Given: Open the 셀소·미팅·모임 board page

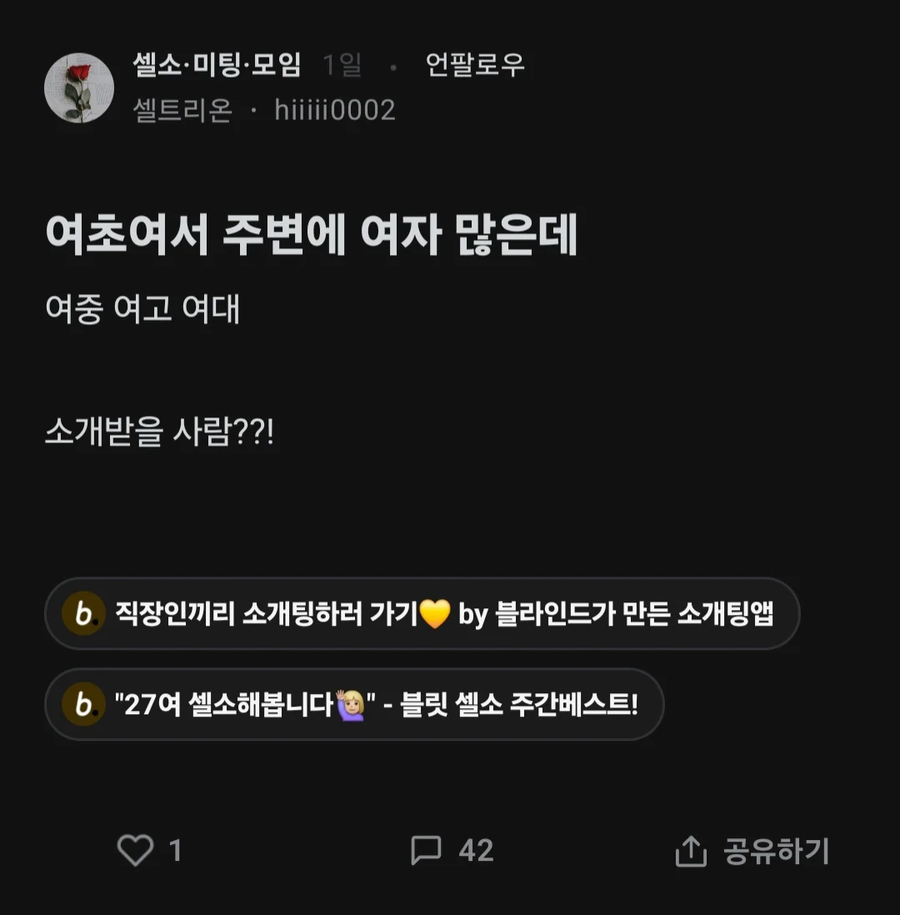Looking at the screenshot, I should tap(218, 63).
